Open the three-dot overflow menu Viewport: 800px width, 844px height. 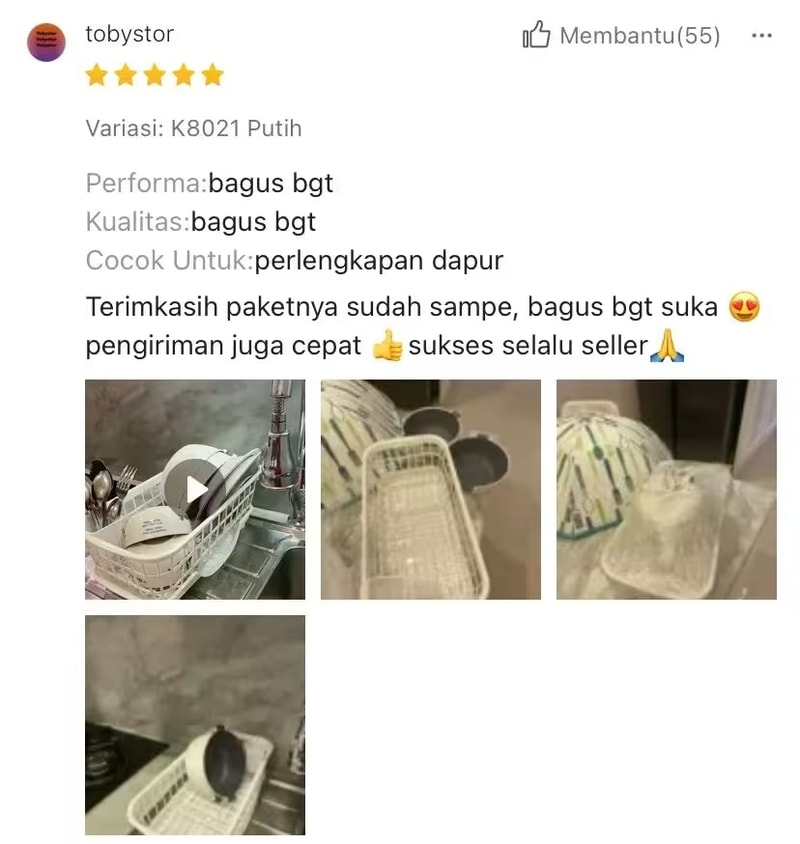pos(761,36)
